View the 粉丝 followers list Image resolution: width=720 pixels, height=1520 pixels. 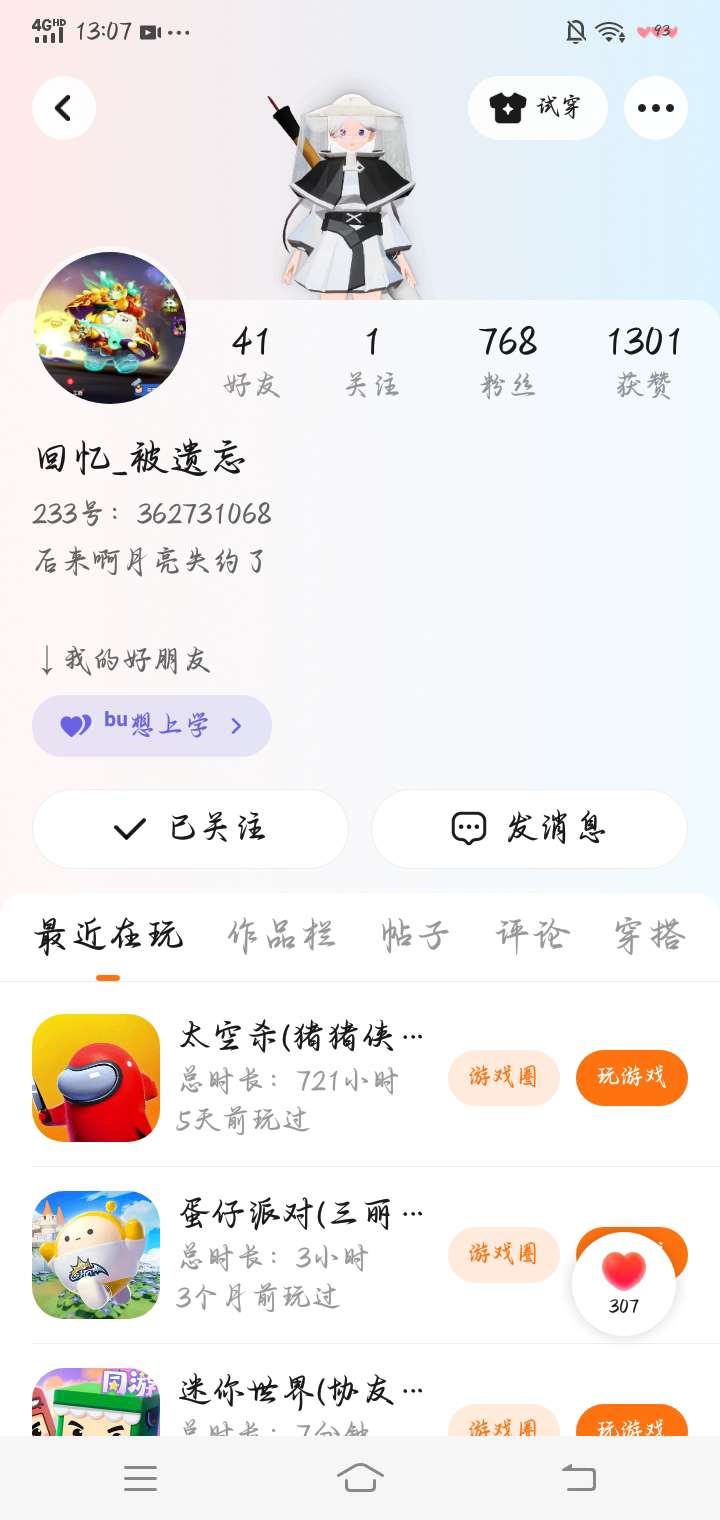pyautogui.click(x=508, y=360)
